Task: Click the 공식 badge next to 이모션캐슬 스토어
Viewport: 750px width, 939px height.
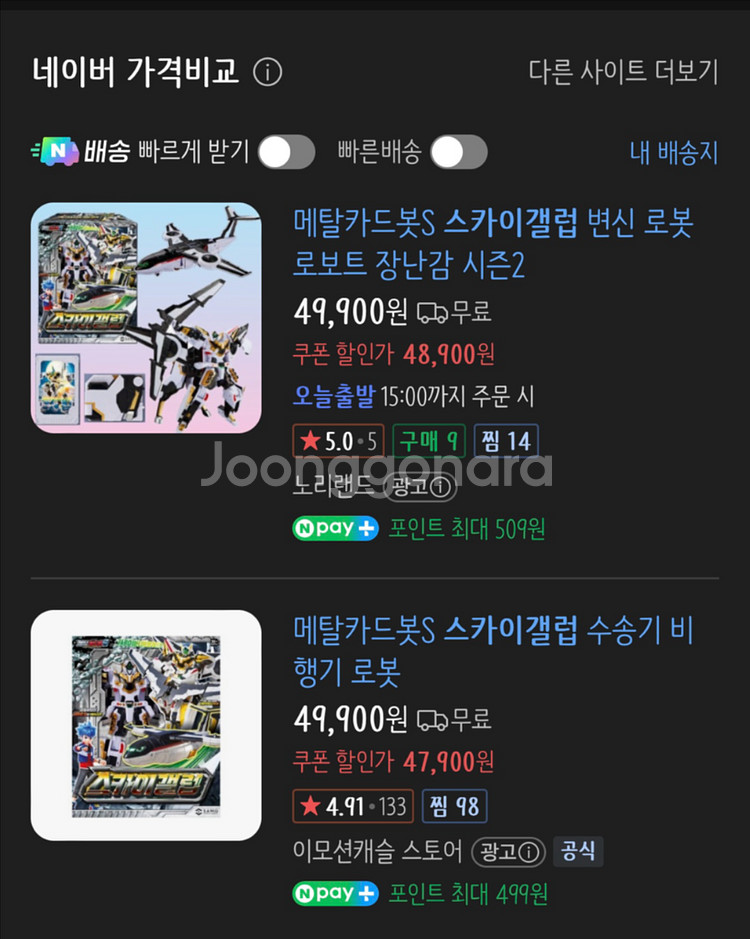Action: pyautogui.click(x=579, y=853)
